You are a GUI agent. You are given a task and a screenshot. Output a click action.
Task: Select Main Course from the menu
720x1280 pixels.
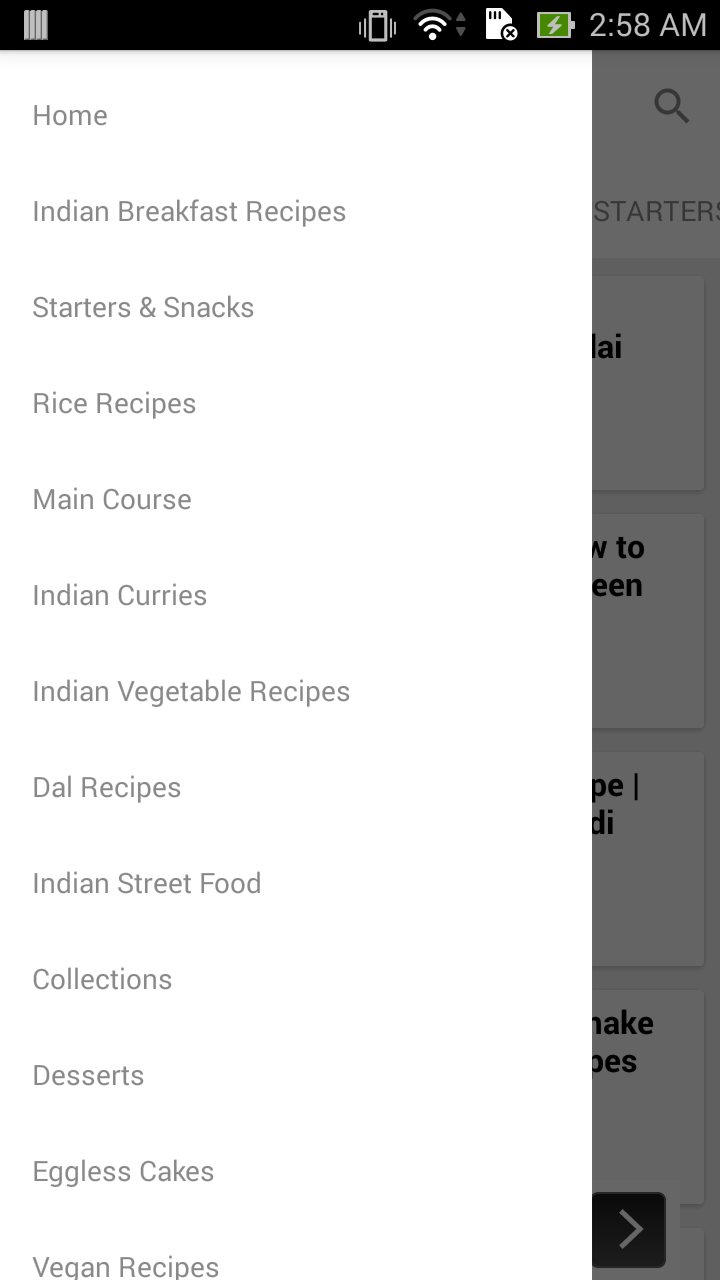(111, 499)
